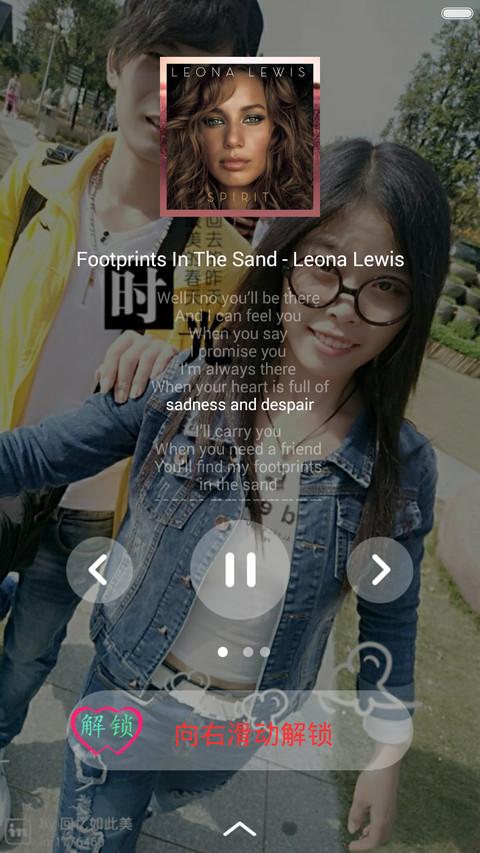Tap the three-dot page indicator

coord(243,652)
